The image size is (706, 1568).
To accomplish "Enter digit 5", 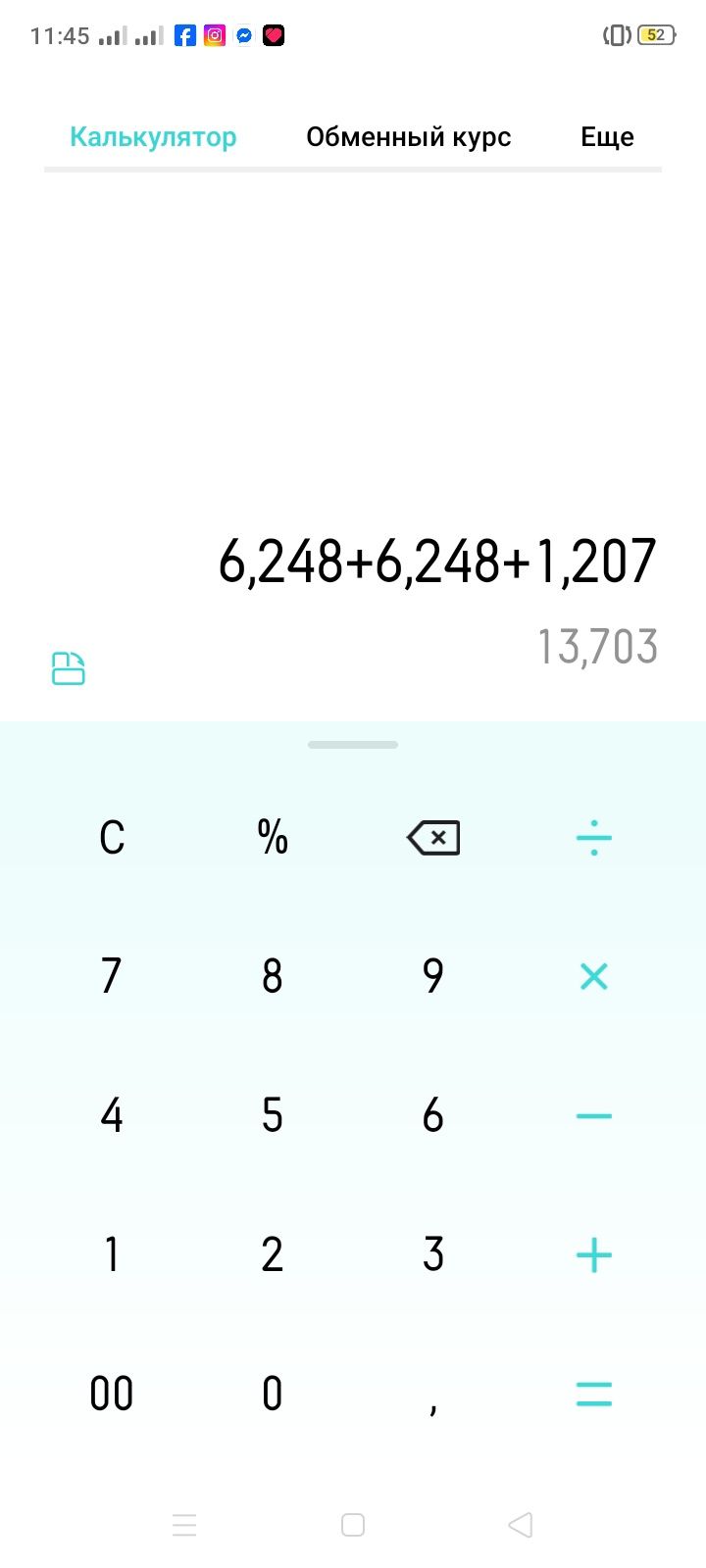I will [273, 1115].
